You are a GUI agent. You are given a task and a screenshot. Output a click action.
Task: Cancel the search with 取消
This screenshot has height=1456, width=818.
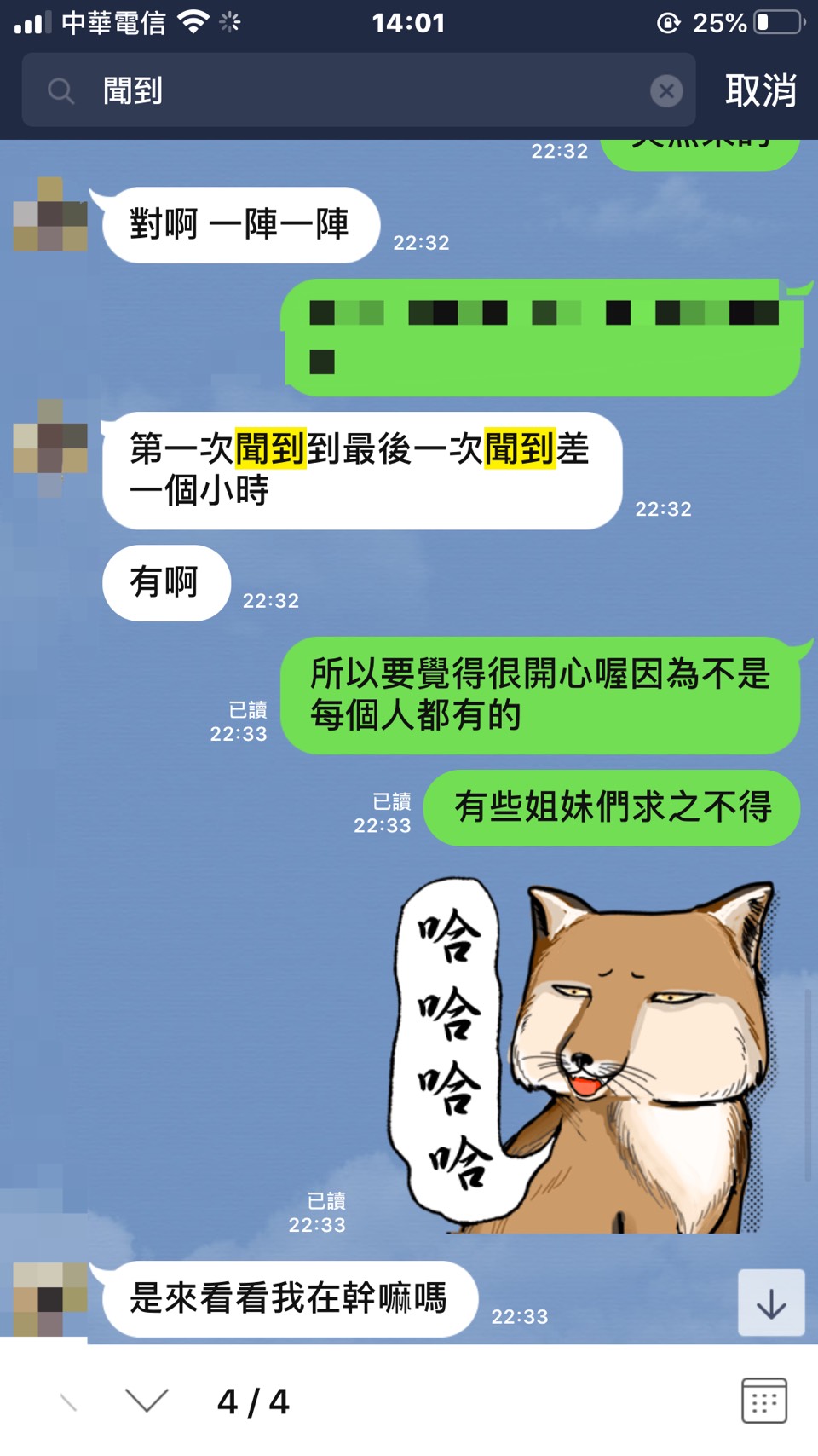(x=760, y=90)
